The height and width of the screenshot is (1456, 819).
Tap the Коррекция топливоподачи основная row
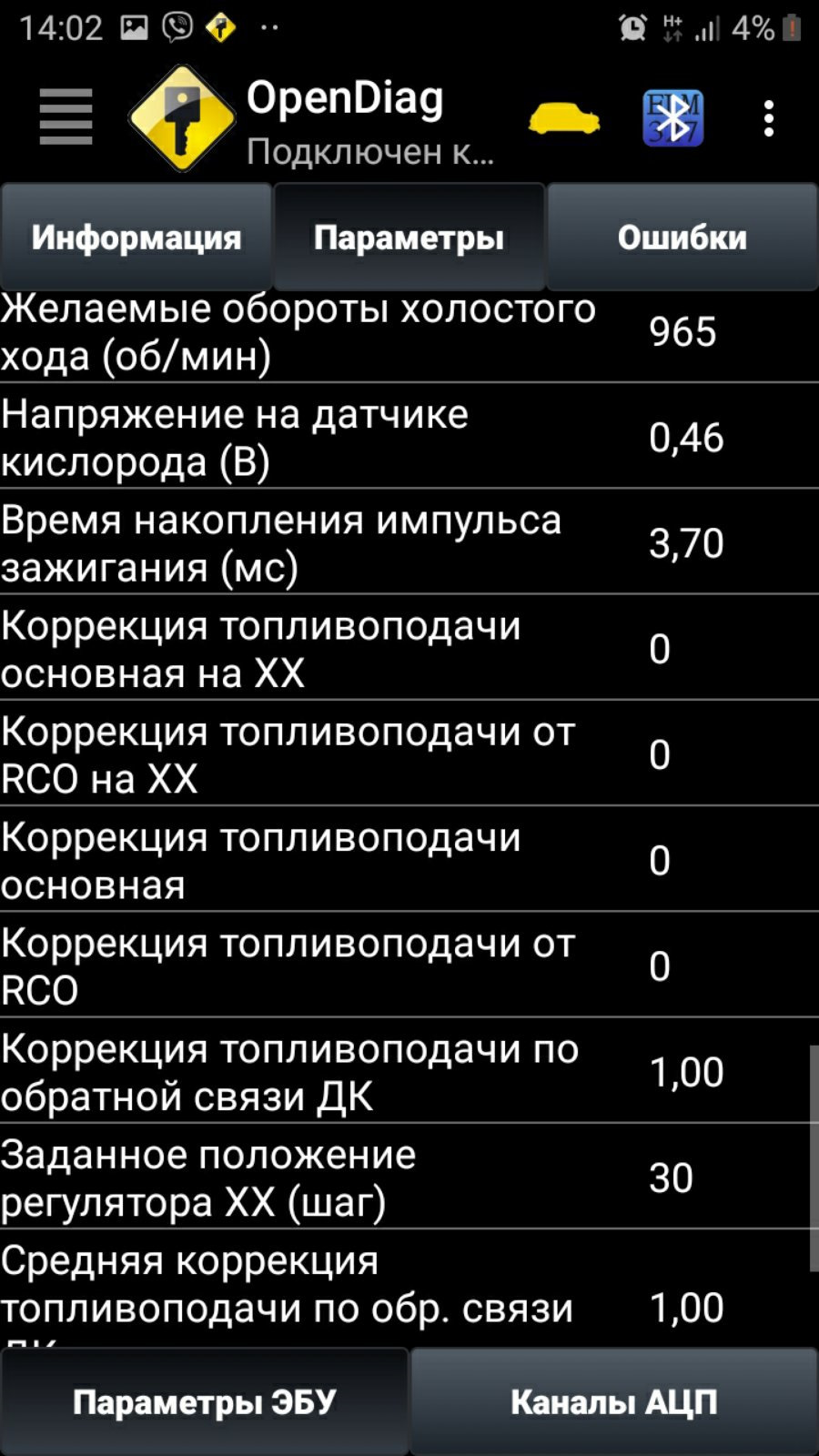coord(364,857)
